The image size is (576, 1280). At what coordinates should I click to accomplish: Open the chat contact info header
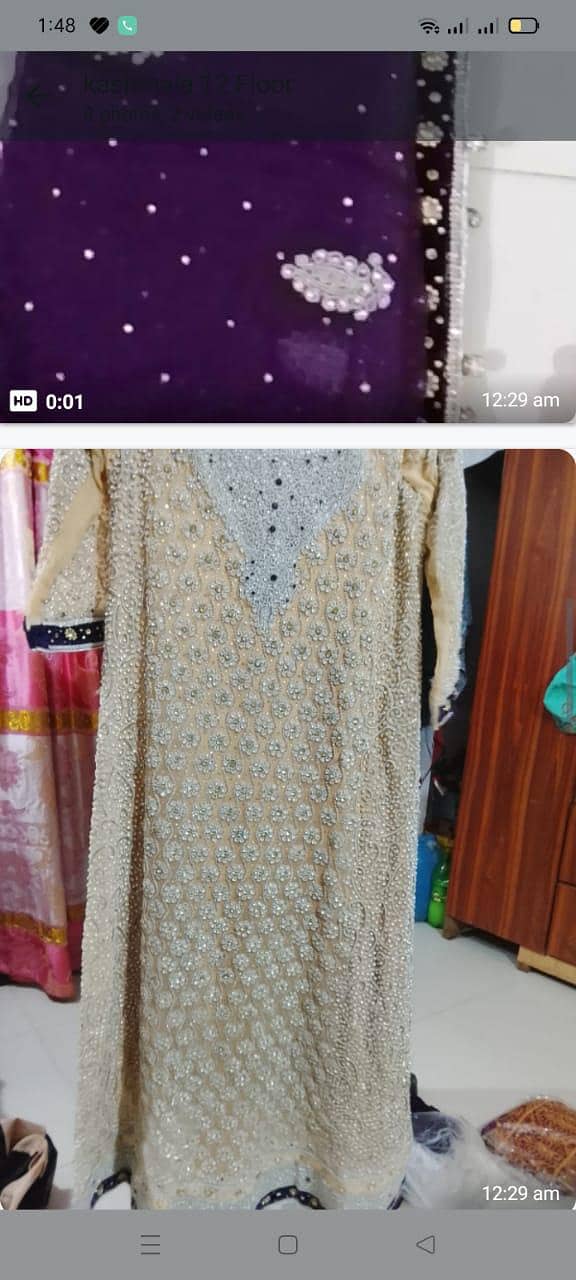click(190, 97)
